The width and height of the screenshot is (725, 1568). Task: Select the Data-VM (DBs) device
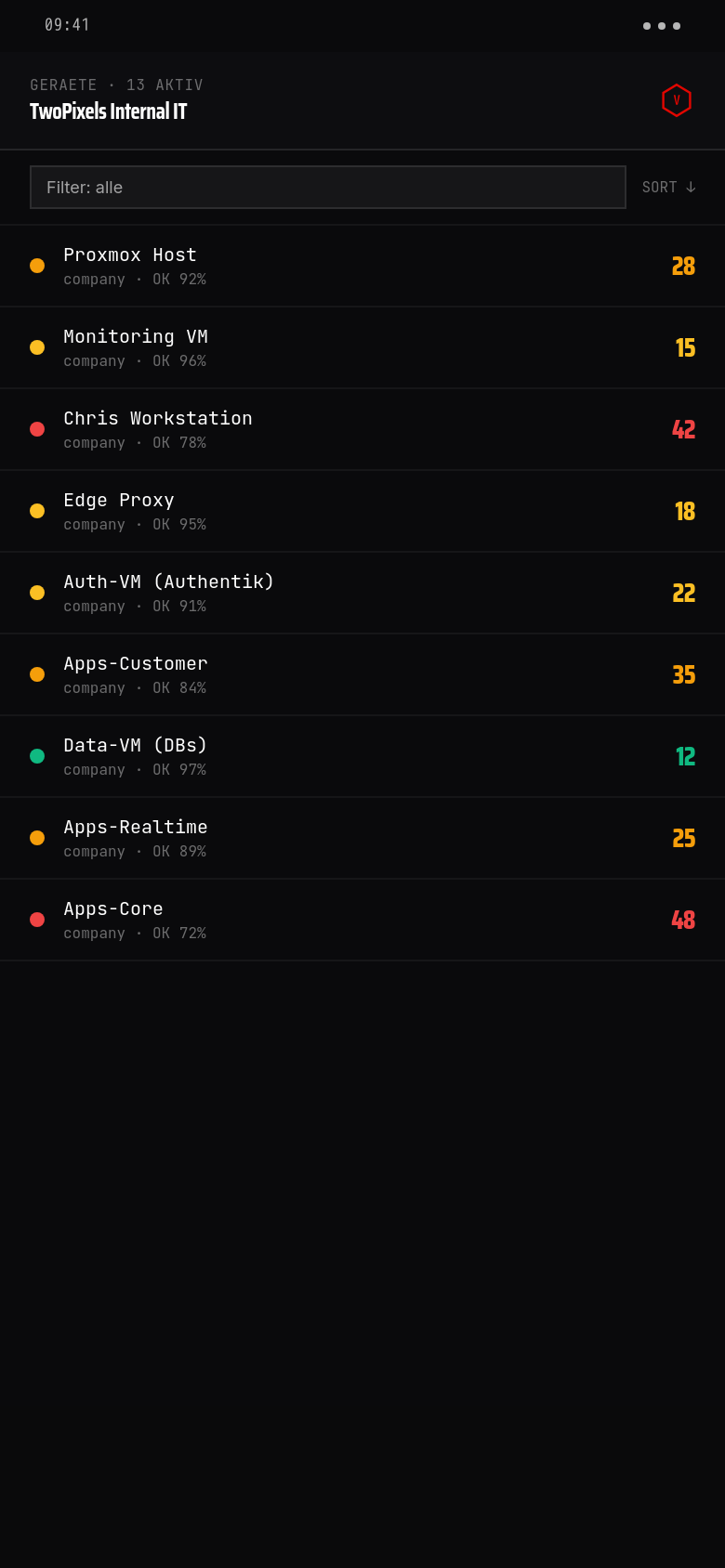pos(362,756)
